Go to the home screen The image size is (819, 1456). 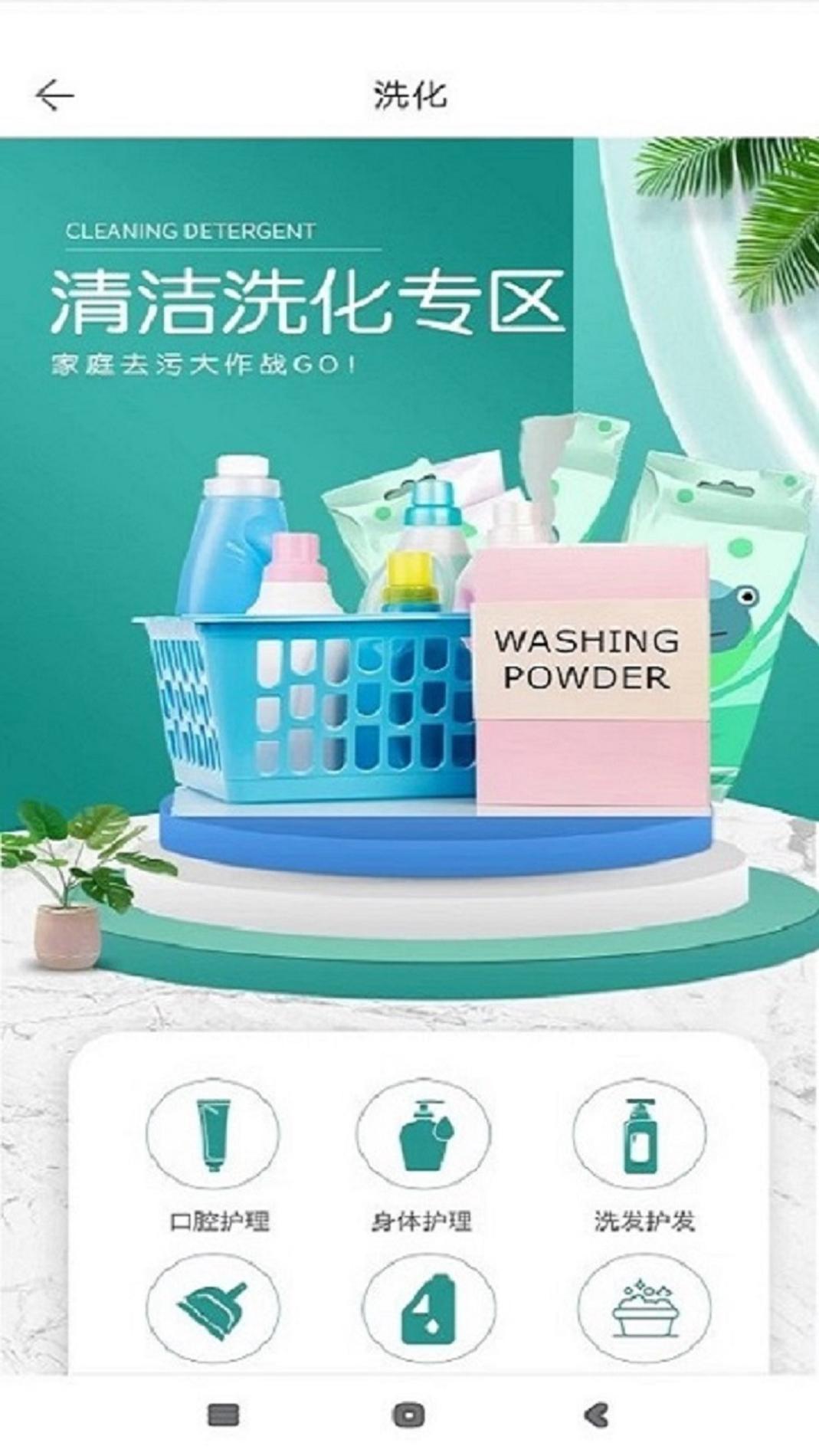coord(409,1415)
